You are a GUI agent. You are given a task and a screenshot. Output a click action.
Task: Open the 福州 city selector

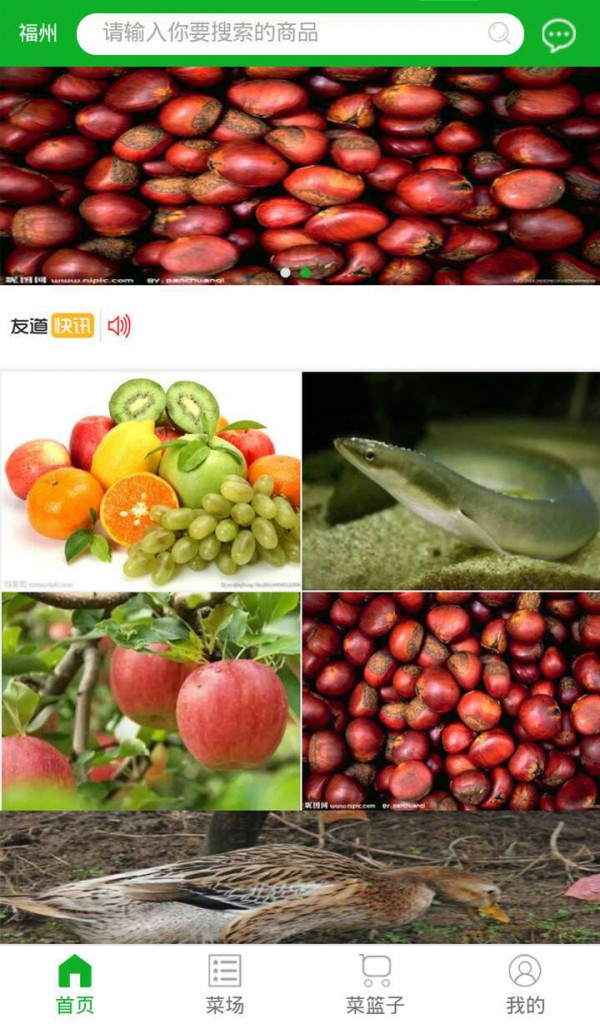pyautogui.click(x=38, y=33)
